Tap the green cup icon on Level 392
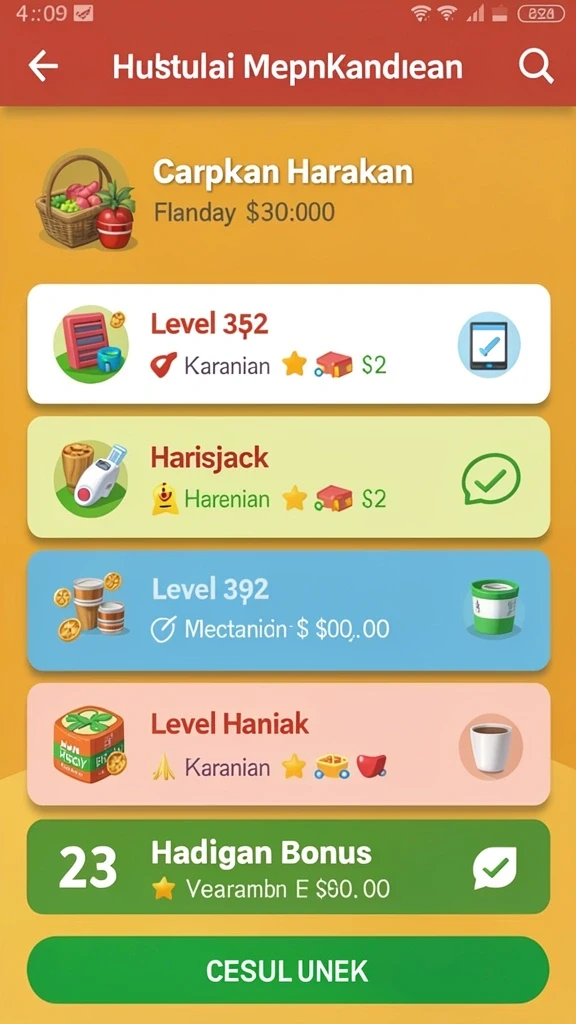 [x=494, y=608]
